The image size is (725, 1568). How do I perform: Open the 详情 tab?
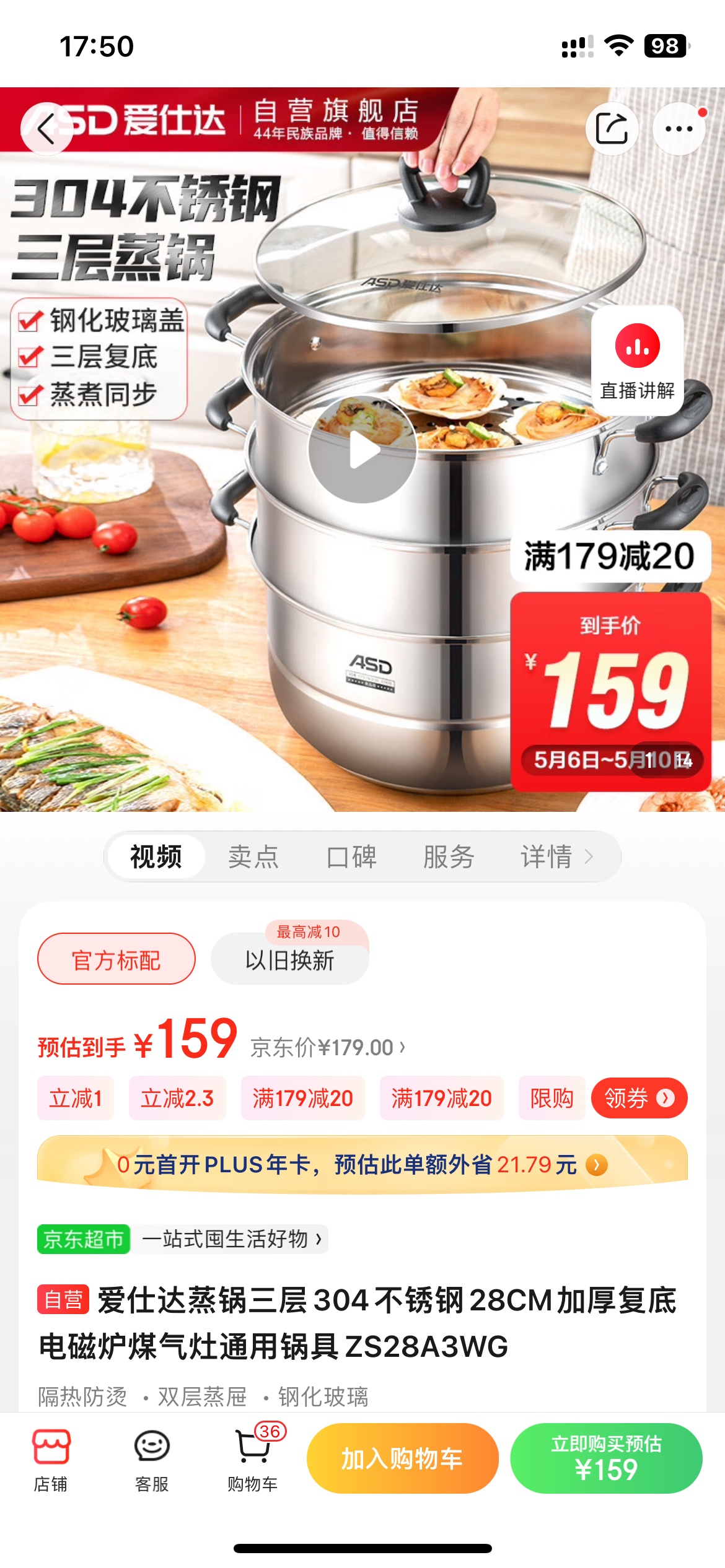(x=555, y=857)
